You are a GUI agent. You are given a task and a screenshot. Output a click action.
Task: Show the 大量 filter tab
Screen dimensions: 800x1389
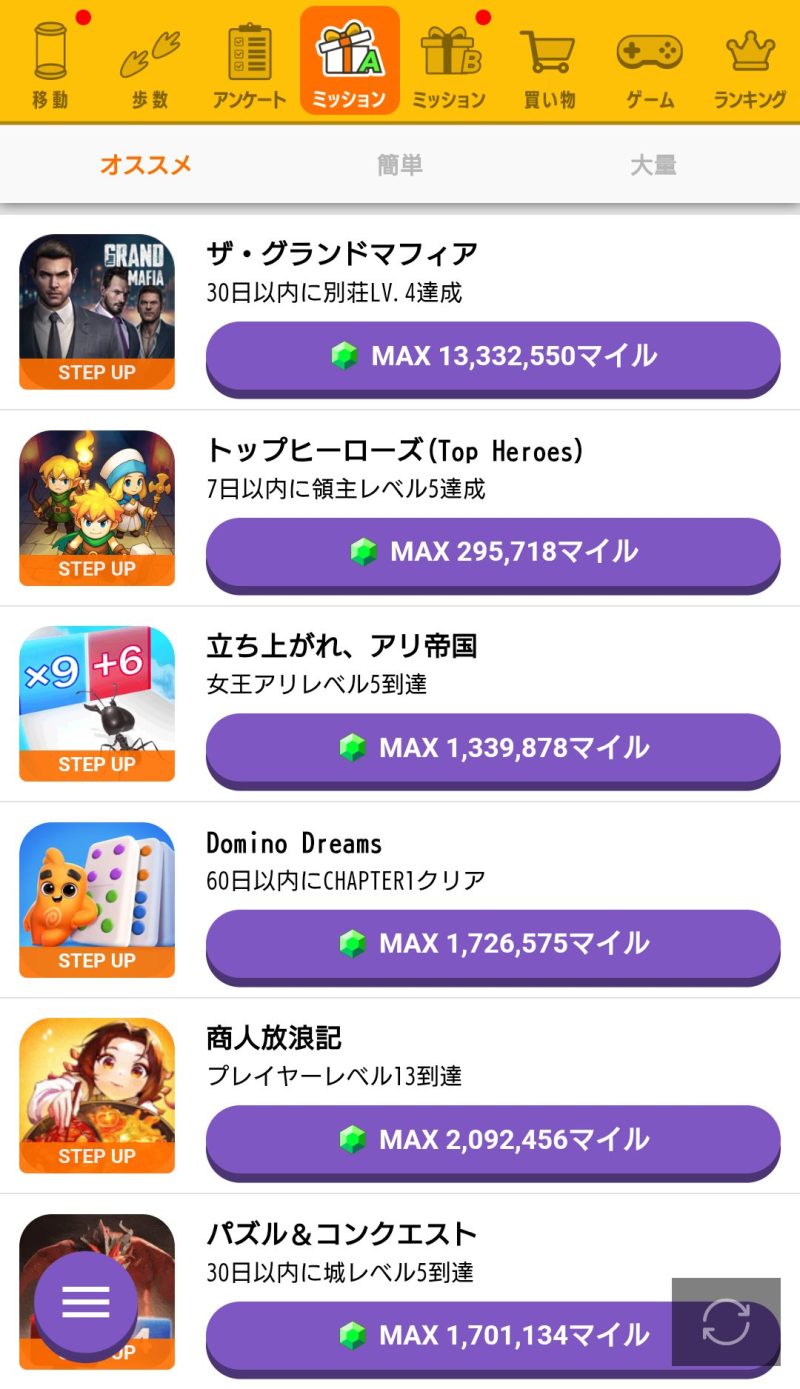tap(653, 165)
